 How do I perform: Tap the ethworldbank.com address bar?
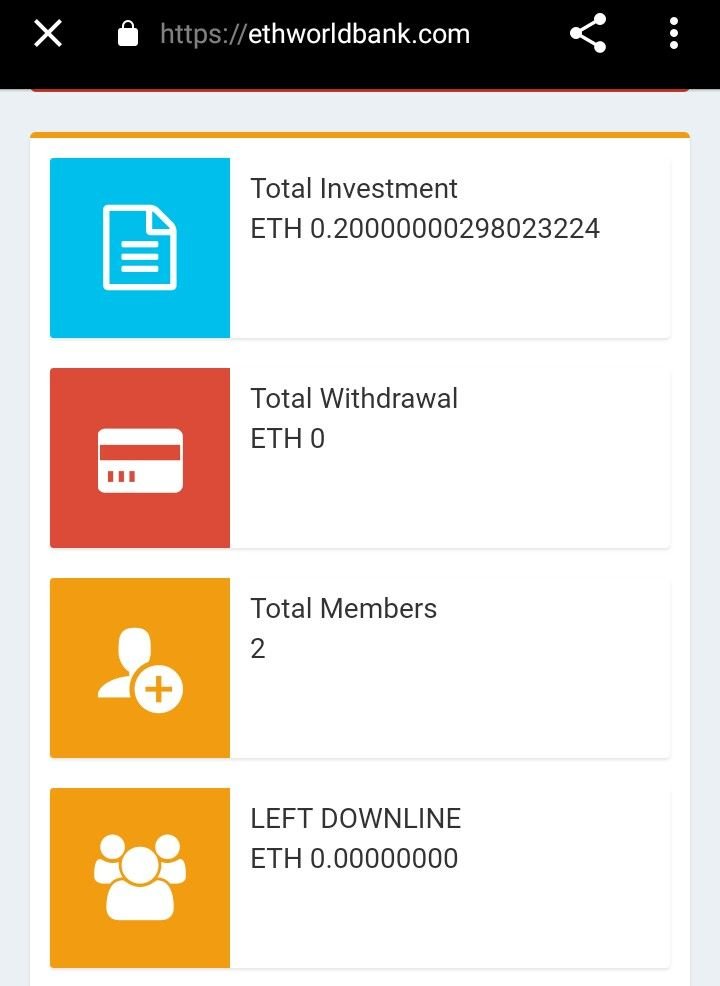click(314, 34)
